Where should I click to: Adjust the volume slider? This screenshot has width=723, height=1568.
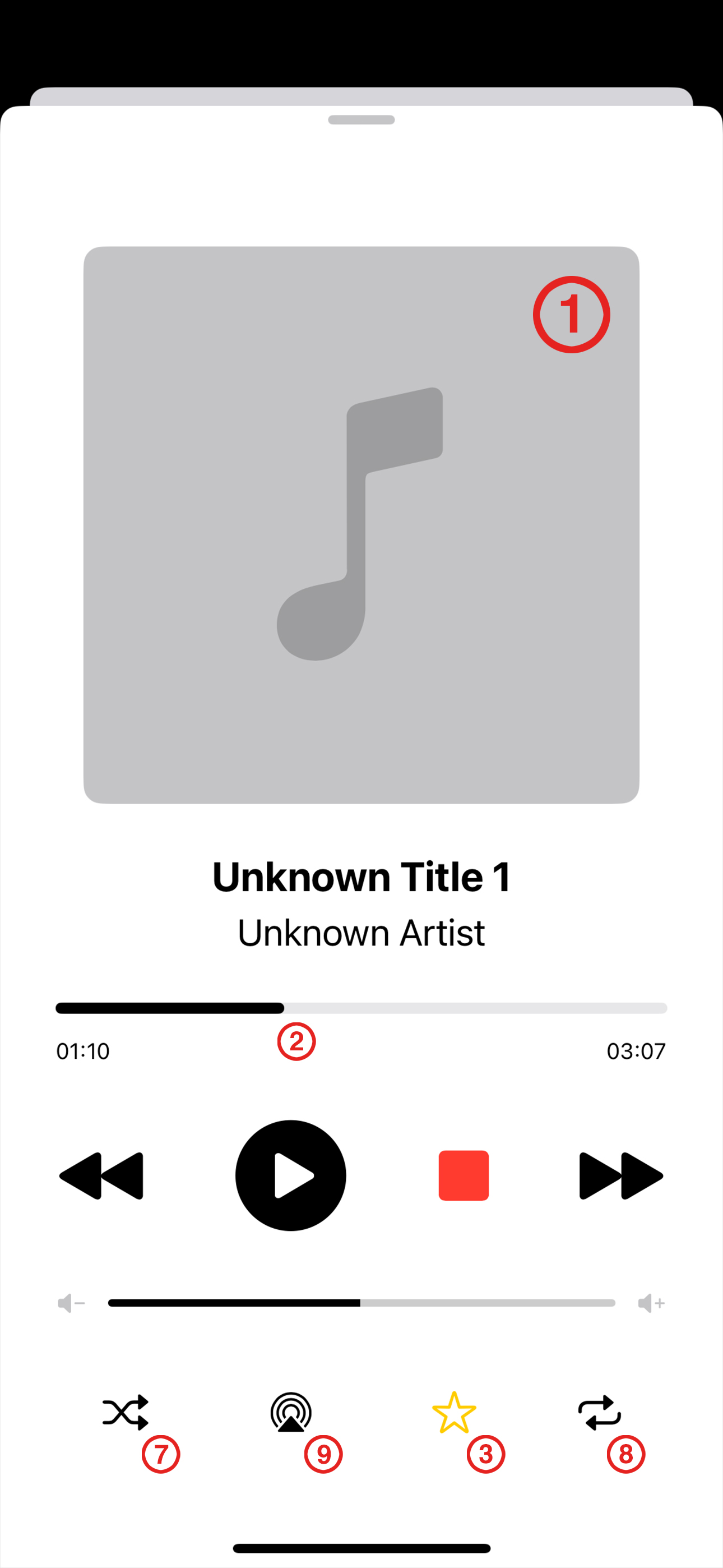tap(361, 1303)
